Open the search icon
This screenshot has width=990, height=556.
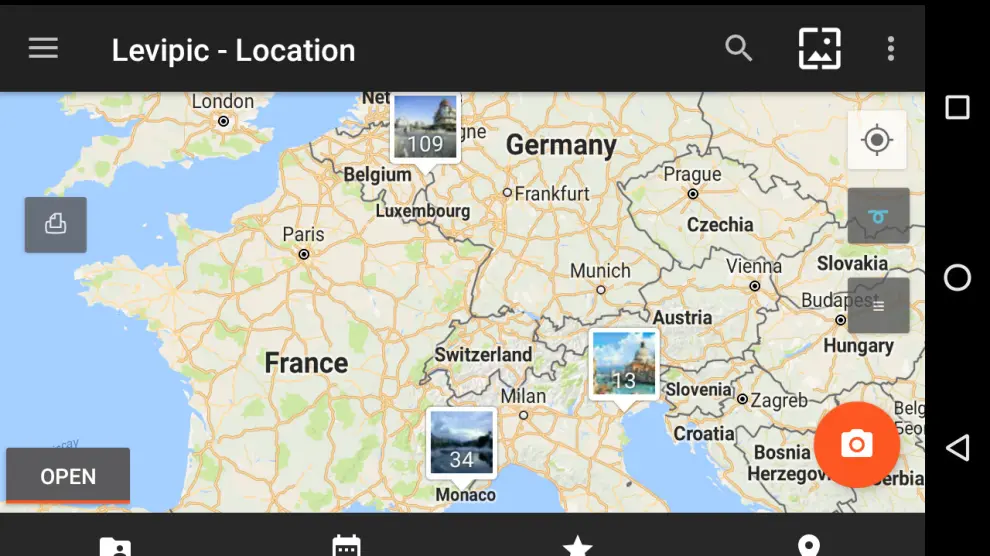tap(739, 48)
